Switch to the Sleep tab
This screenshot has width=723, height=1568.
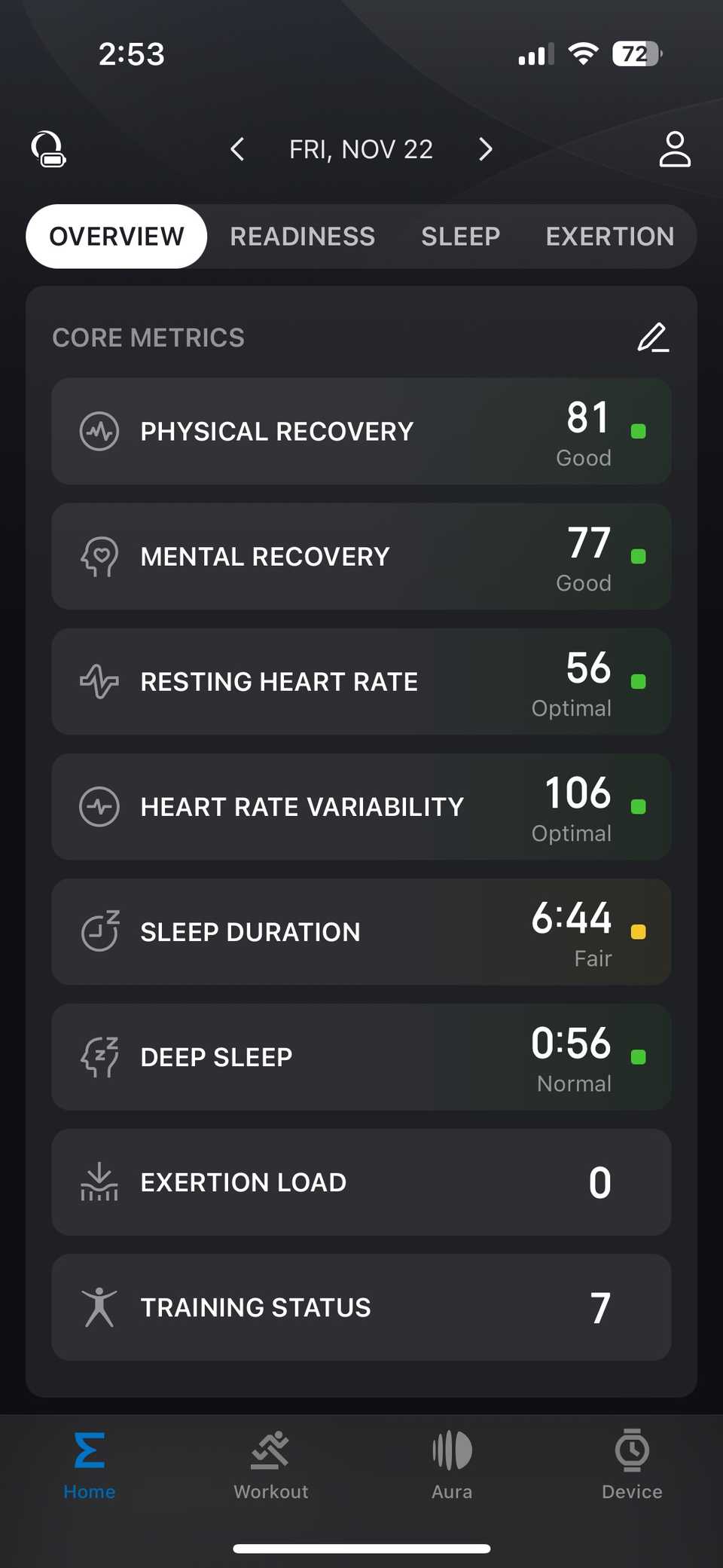point(460,237)
